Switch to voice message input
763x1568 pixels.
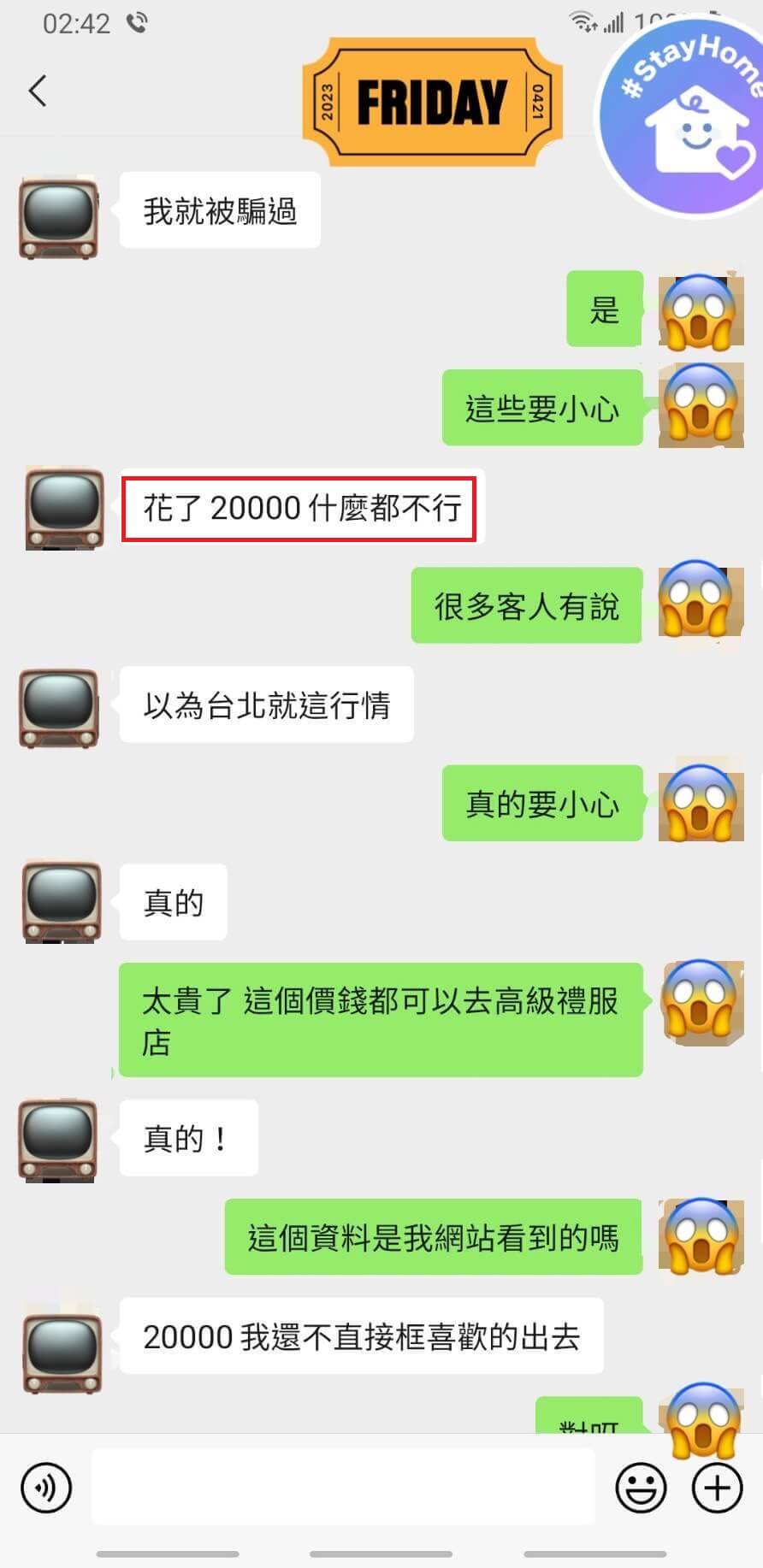(x=46, y=1488)
